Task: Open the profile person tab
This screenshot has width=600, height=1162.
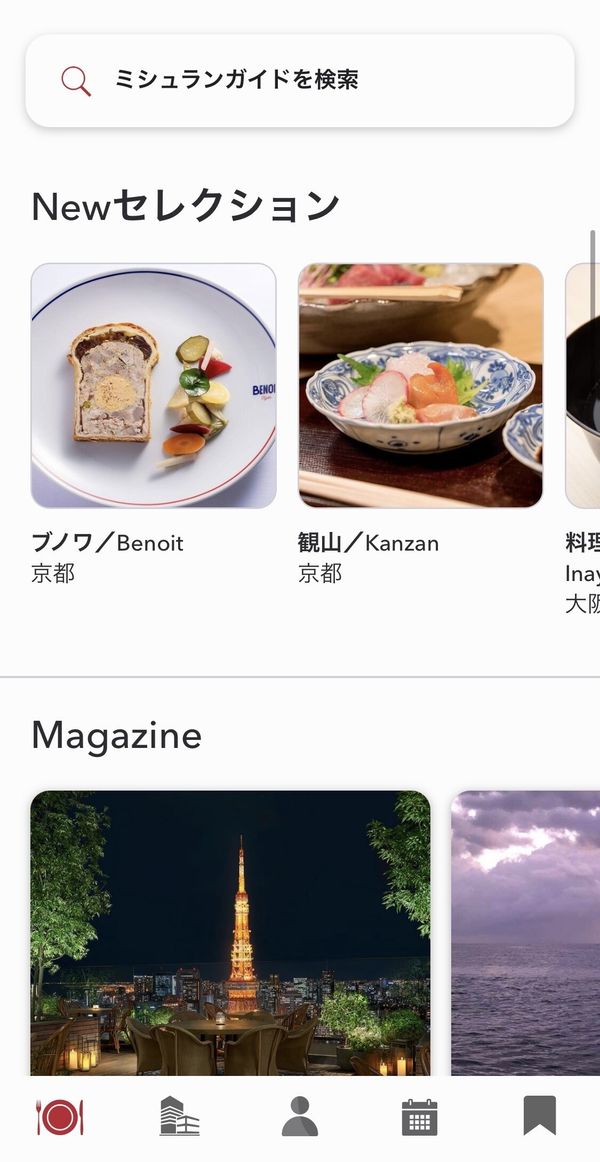Action: [300, 1117]
